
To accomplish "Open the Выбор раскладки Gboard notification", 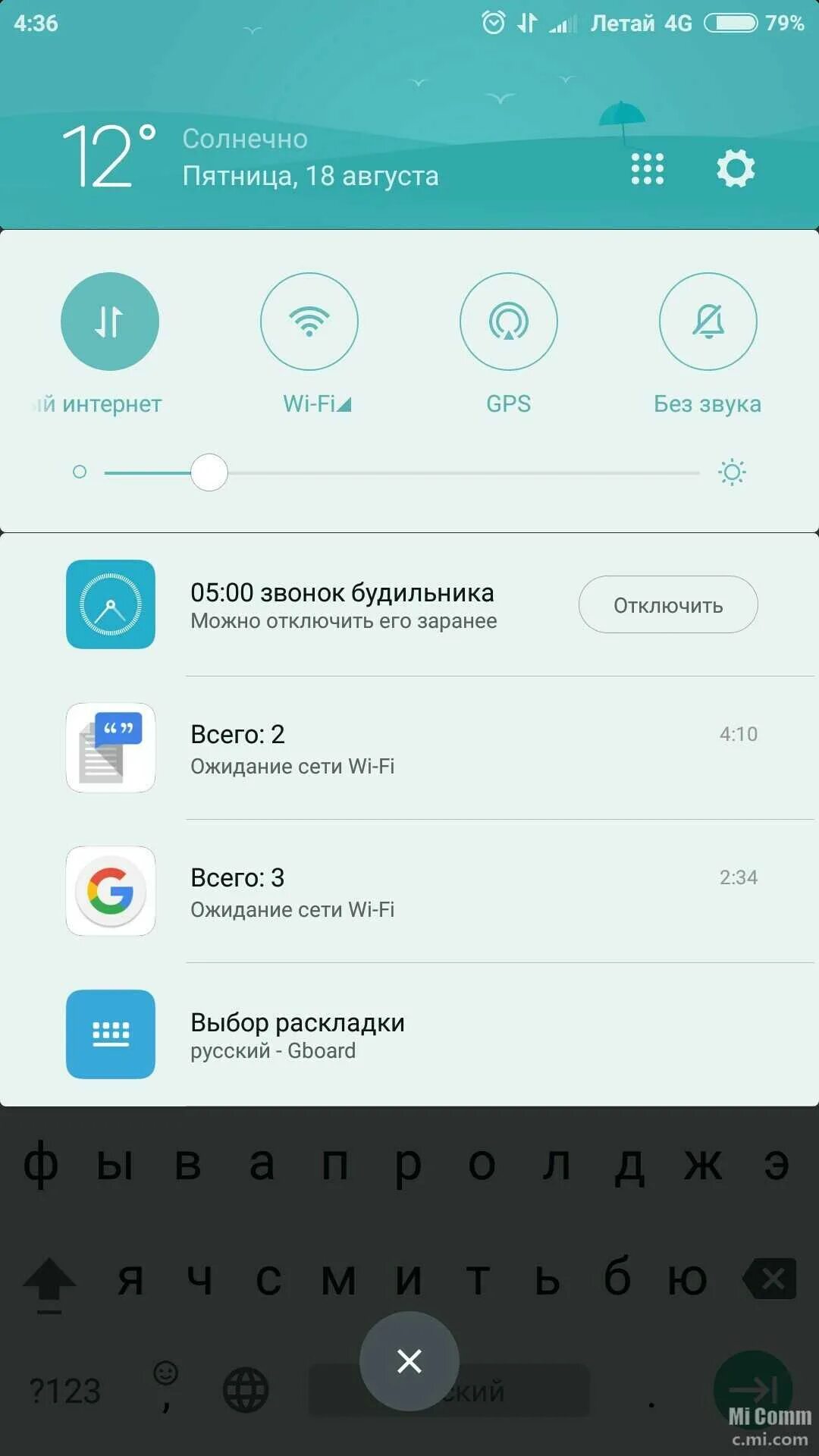I will point(409,1034).
